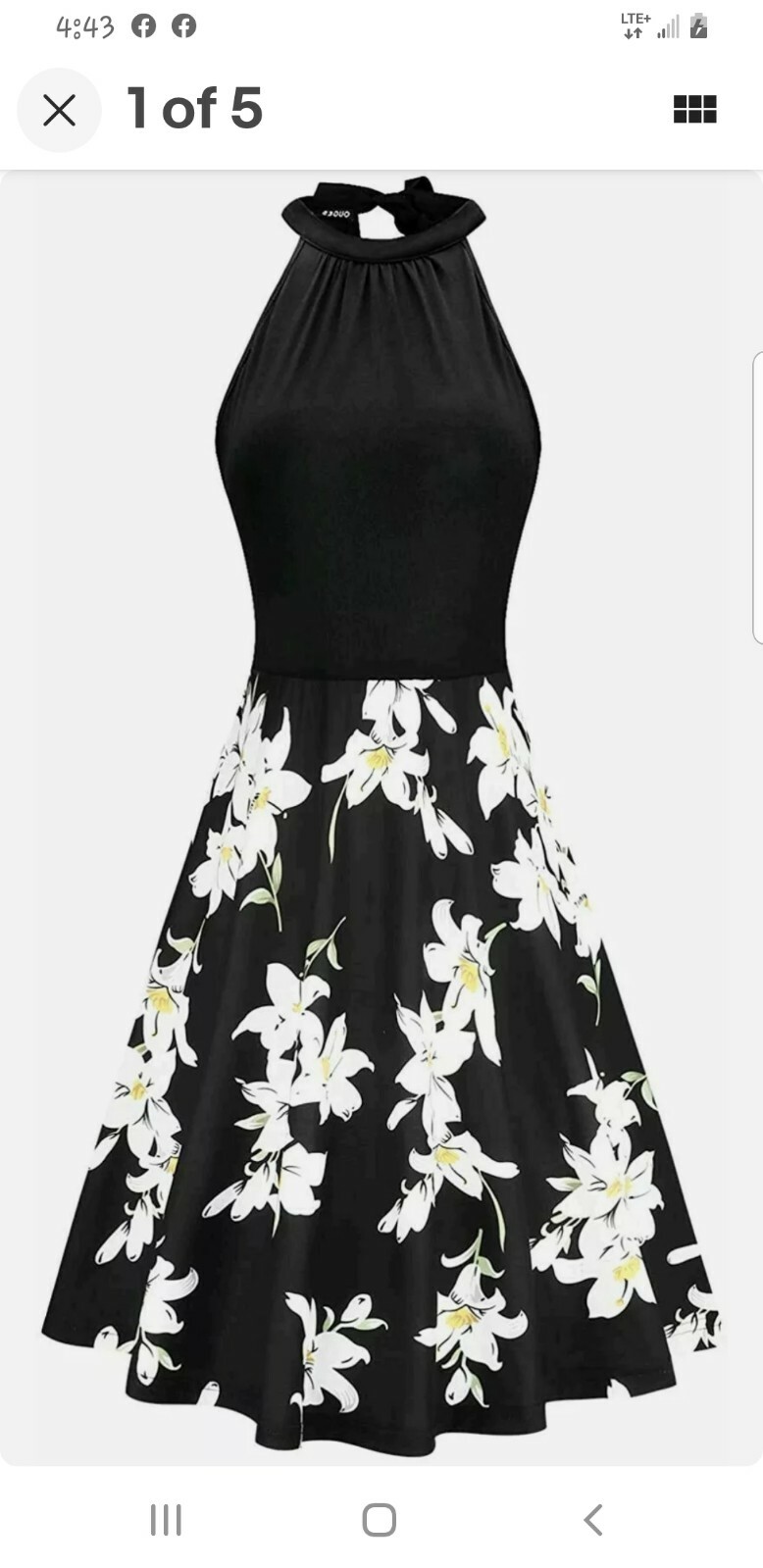Tap the system back button
Image resolution: width=763 pixels, height=1568 pixels.
[592, 1520]
